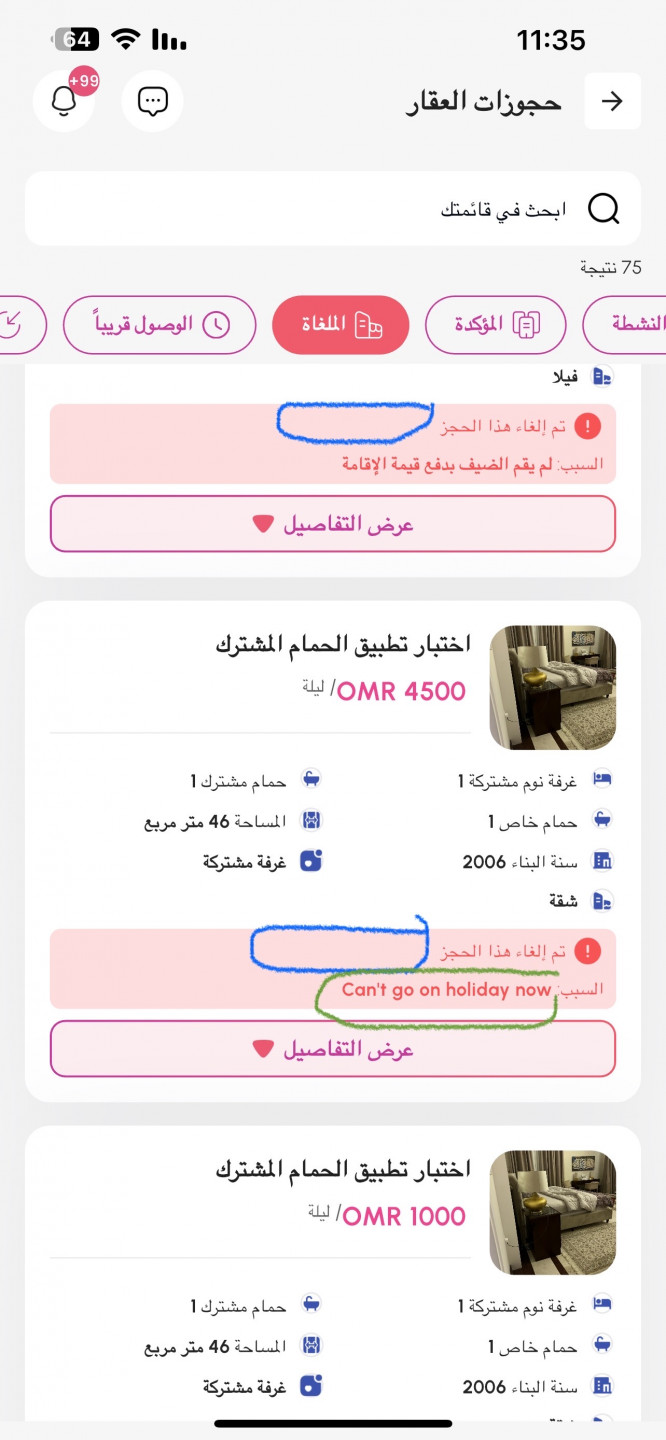Open the notifications bell
This screenshot has height=1440, width=666.
[64, 101]
